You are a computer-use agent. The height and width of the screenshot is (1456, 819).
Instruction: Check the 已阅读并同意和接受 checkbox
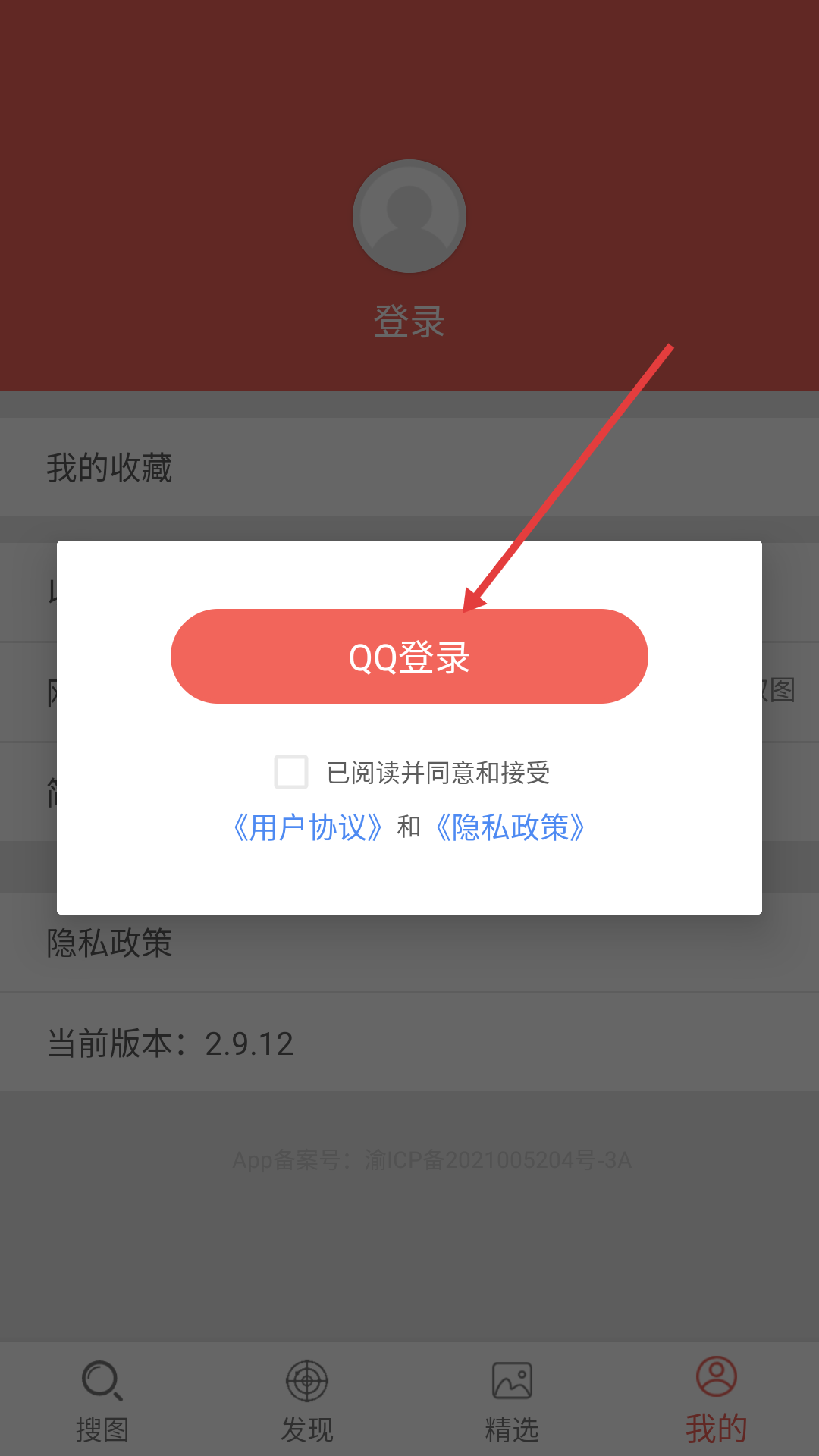[x=291, y=772]
